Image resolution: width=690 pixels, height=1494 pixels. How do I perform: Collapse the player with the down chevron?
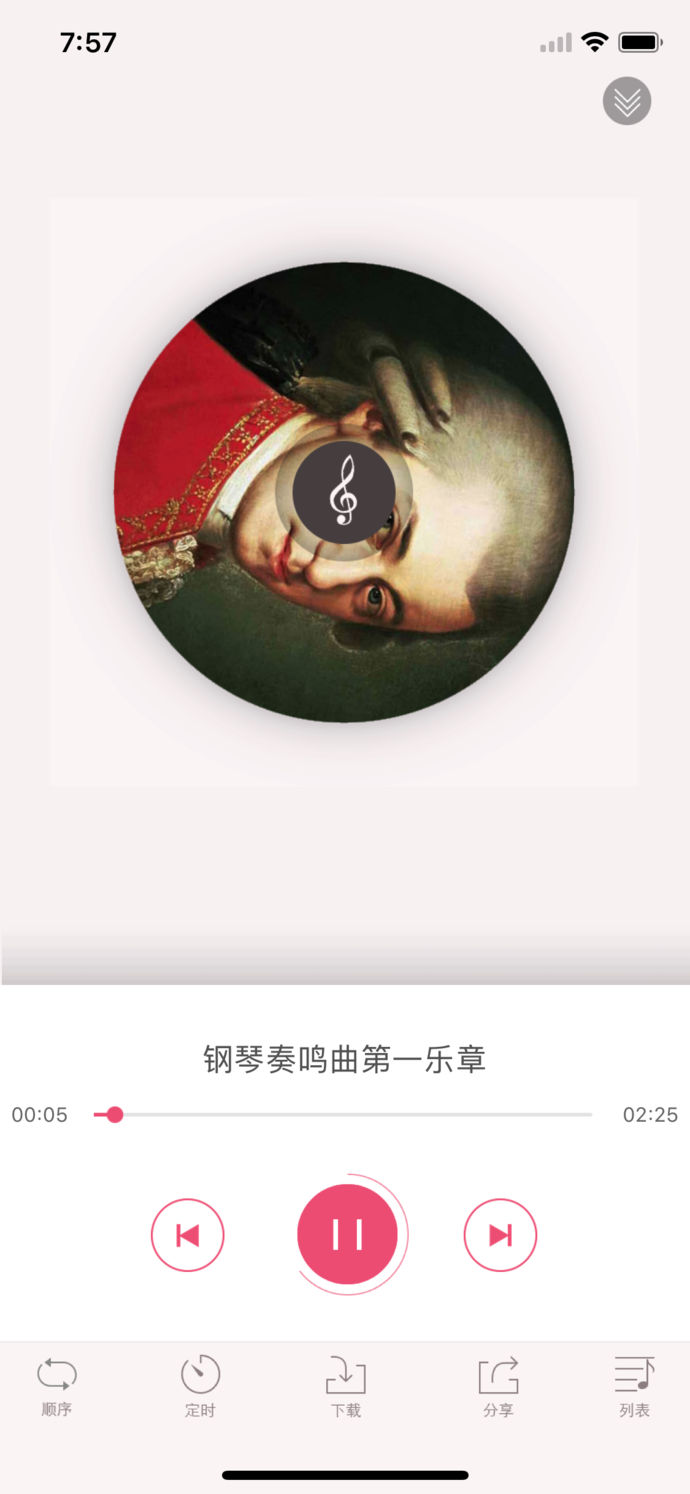point(627,101)
